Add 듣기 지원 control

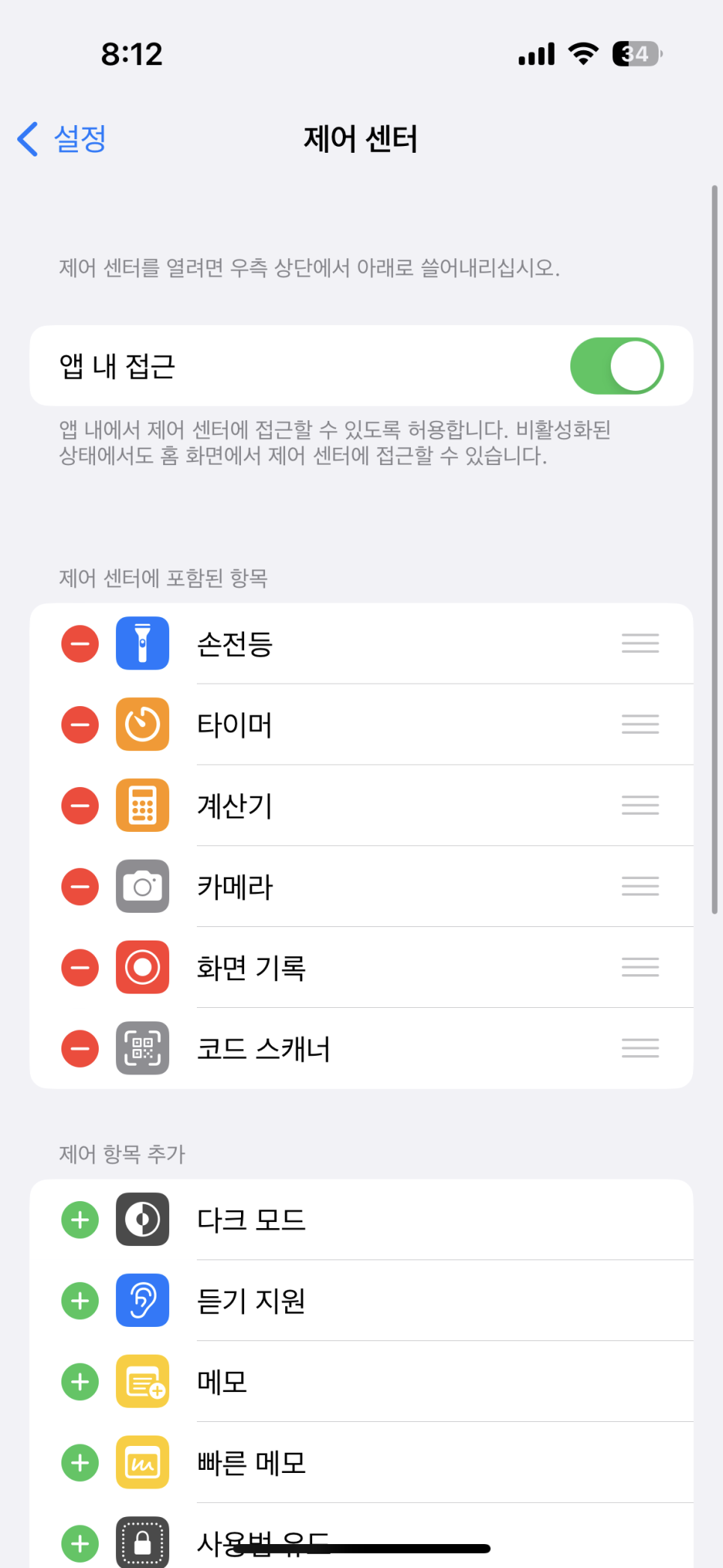(80, 1301)
